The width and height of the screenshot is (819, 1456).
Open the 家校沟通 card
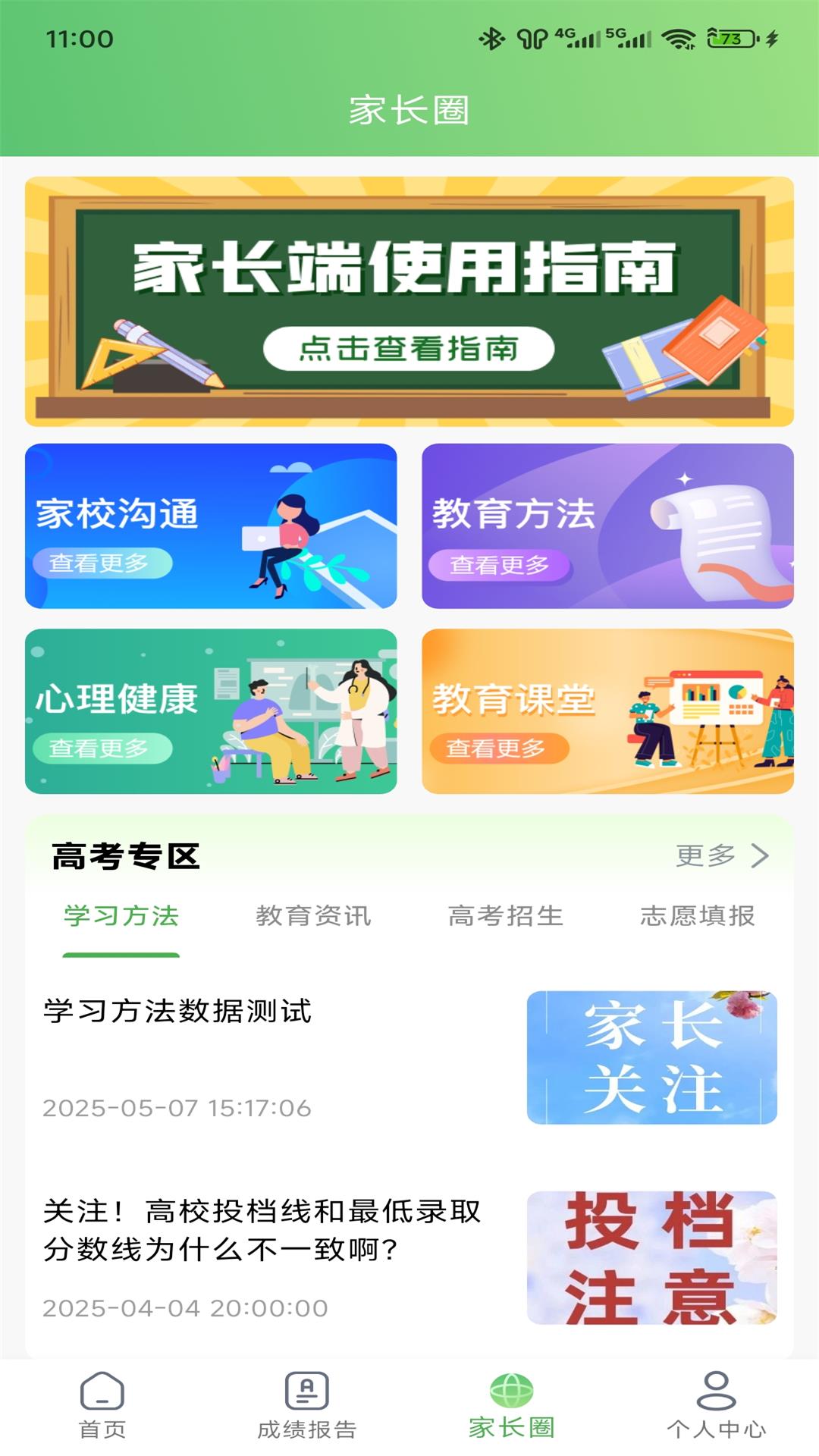[x=211, y=526]
